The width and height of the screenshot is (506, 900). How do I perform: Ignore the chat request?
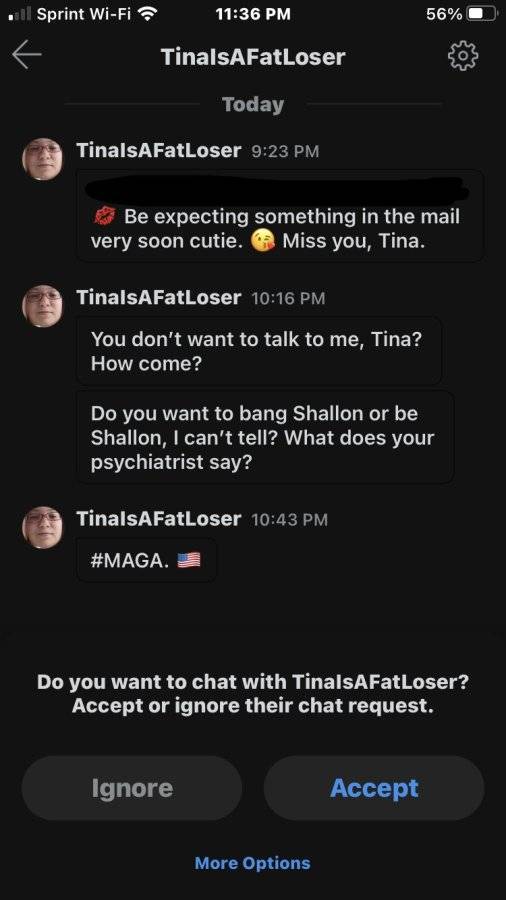point(132,788)
